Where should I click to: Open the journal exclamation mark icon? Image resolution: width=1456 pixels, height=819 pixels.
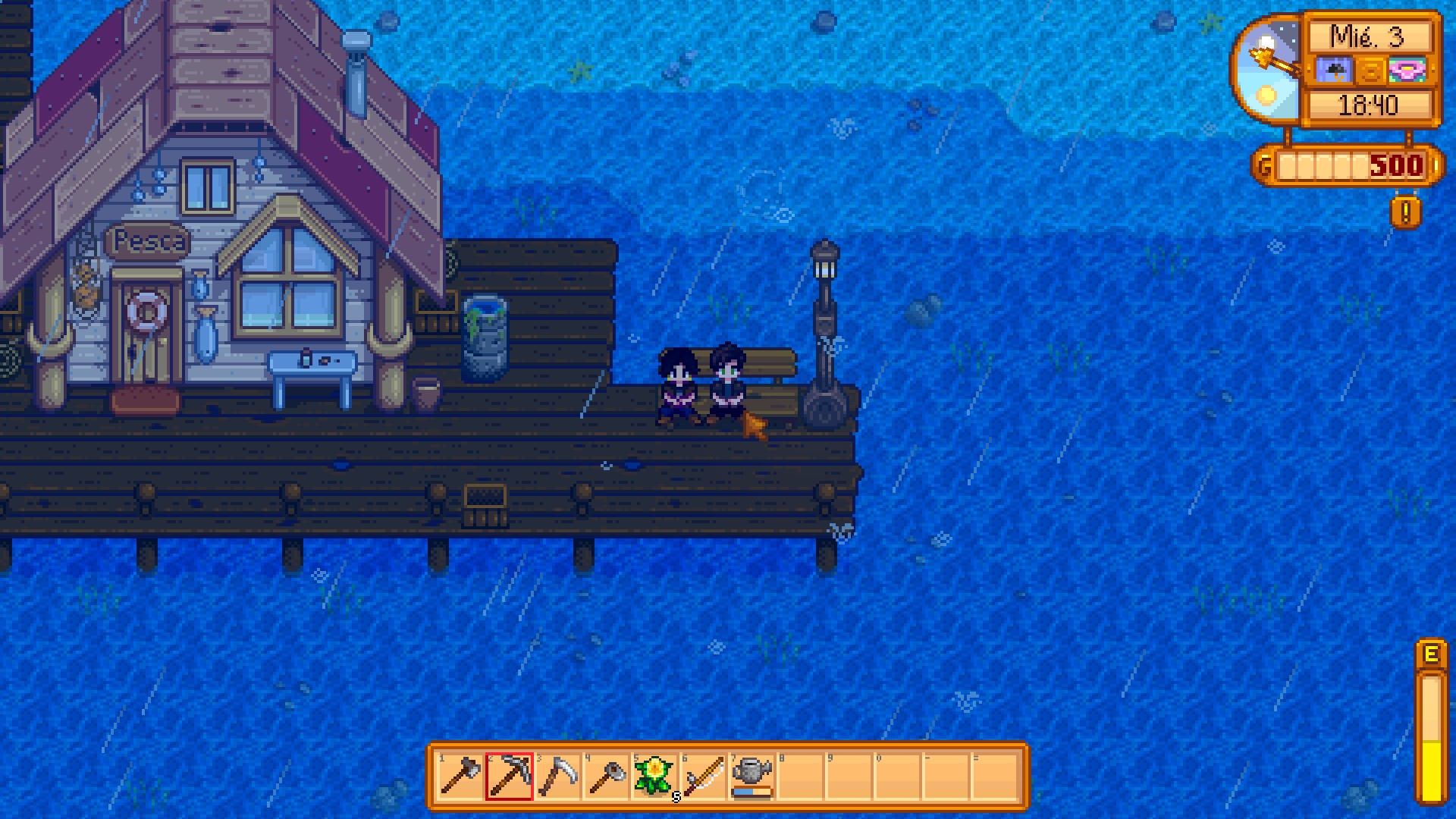(1407, 213)
